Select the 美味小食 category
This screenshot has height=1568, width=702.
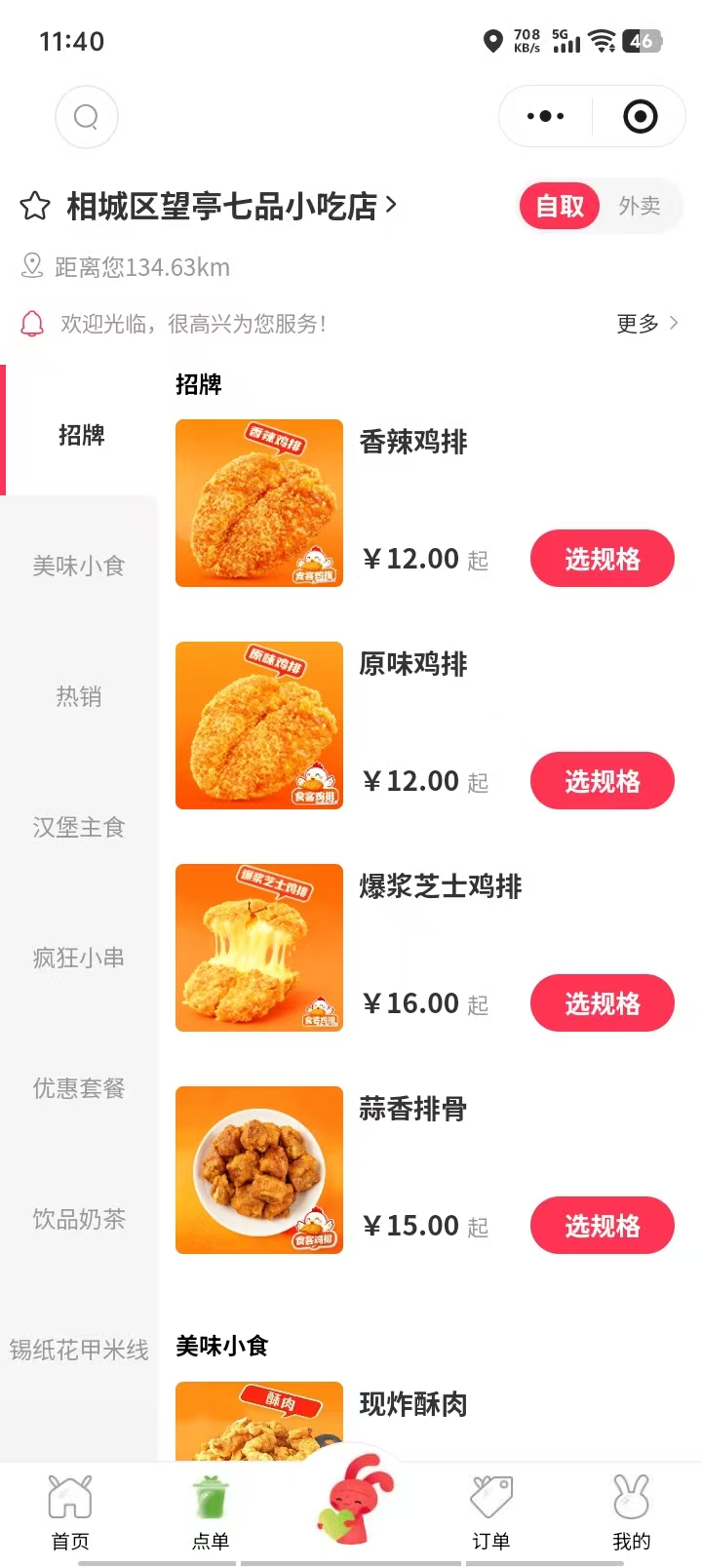pos(79,566)
